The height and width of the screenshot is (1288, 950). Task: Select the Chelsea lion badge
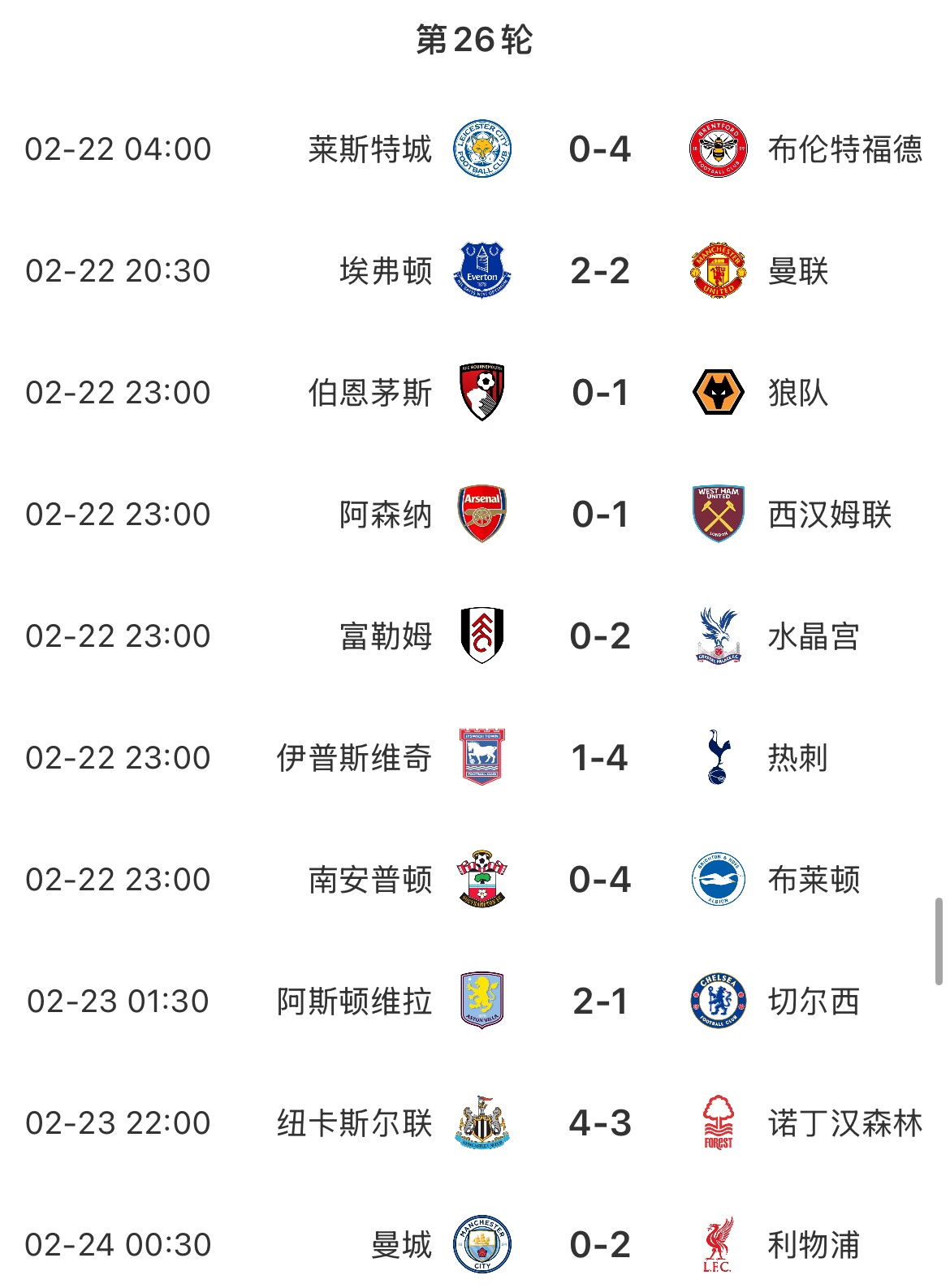[718, 1001]
